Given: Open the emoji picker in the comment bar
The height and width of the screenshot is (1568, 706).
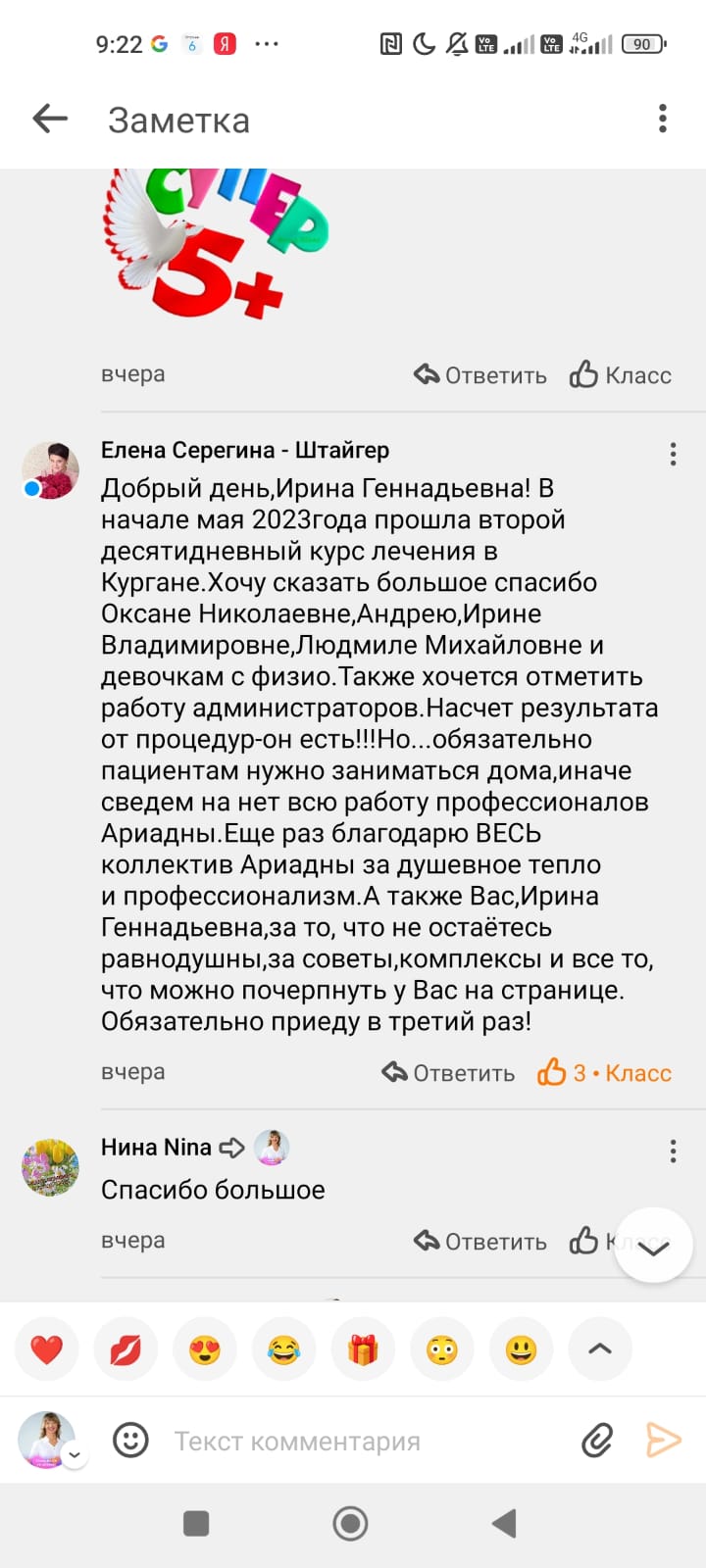Looking at the screenshot, I should 130,1441.
